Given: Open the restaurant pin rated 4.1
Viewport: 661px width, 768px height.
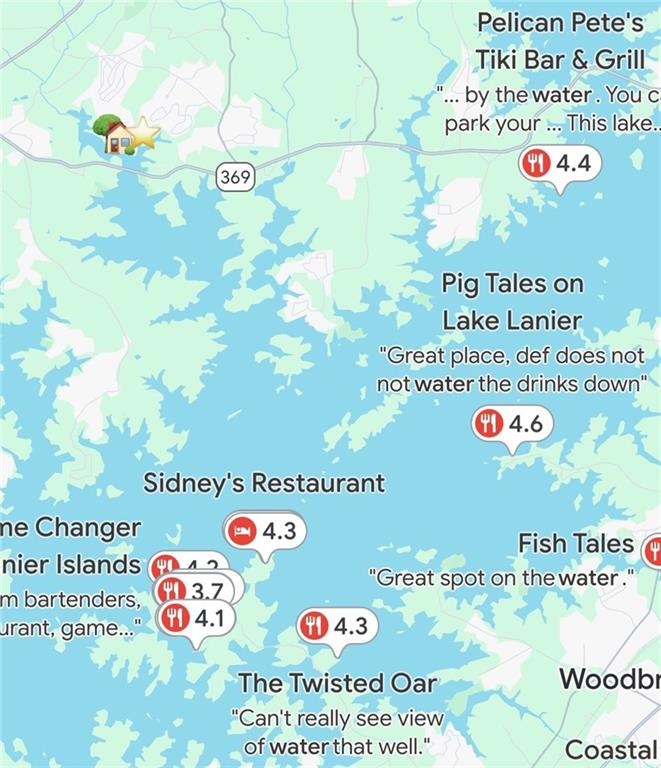Looking at the screenshot, I should pos(196,619).
